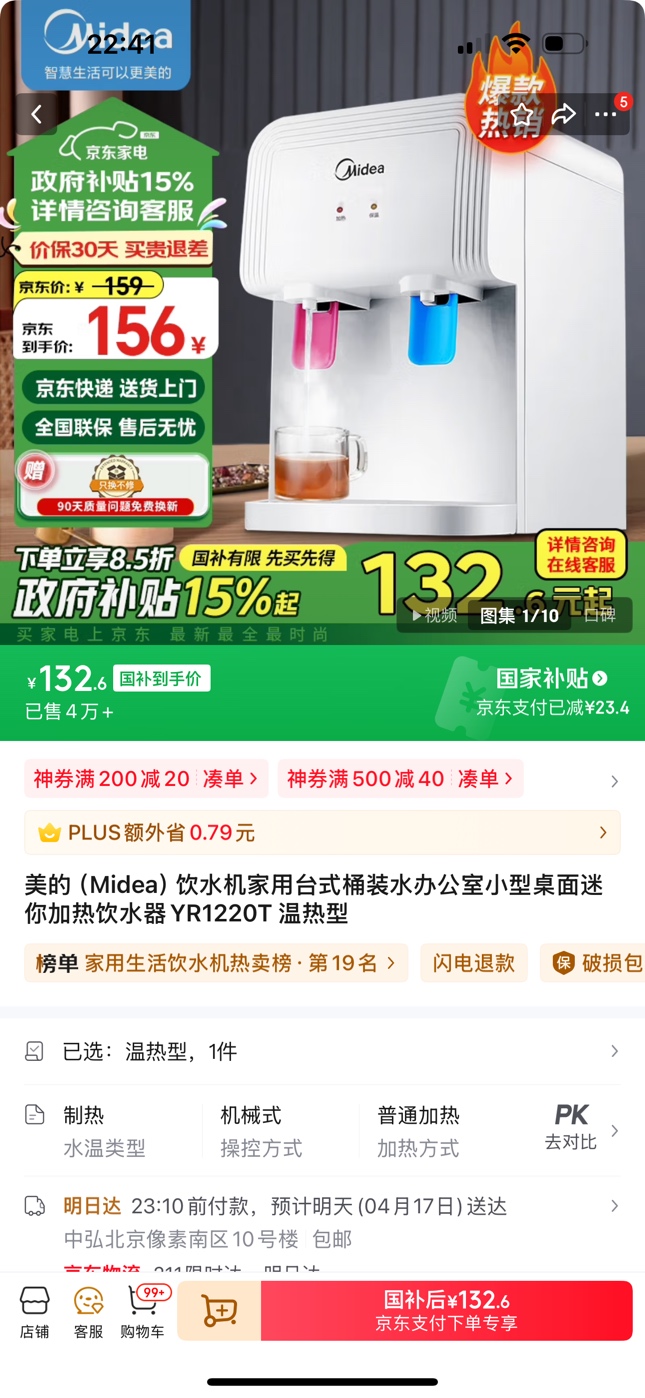The height and width of the screenshot is (1398, 645).
Task: Contact 客服 customer service
Action: 88,1311
